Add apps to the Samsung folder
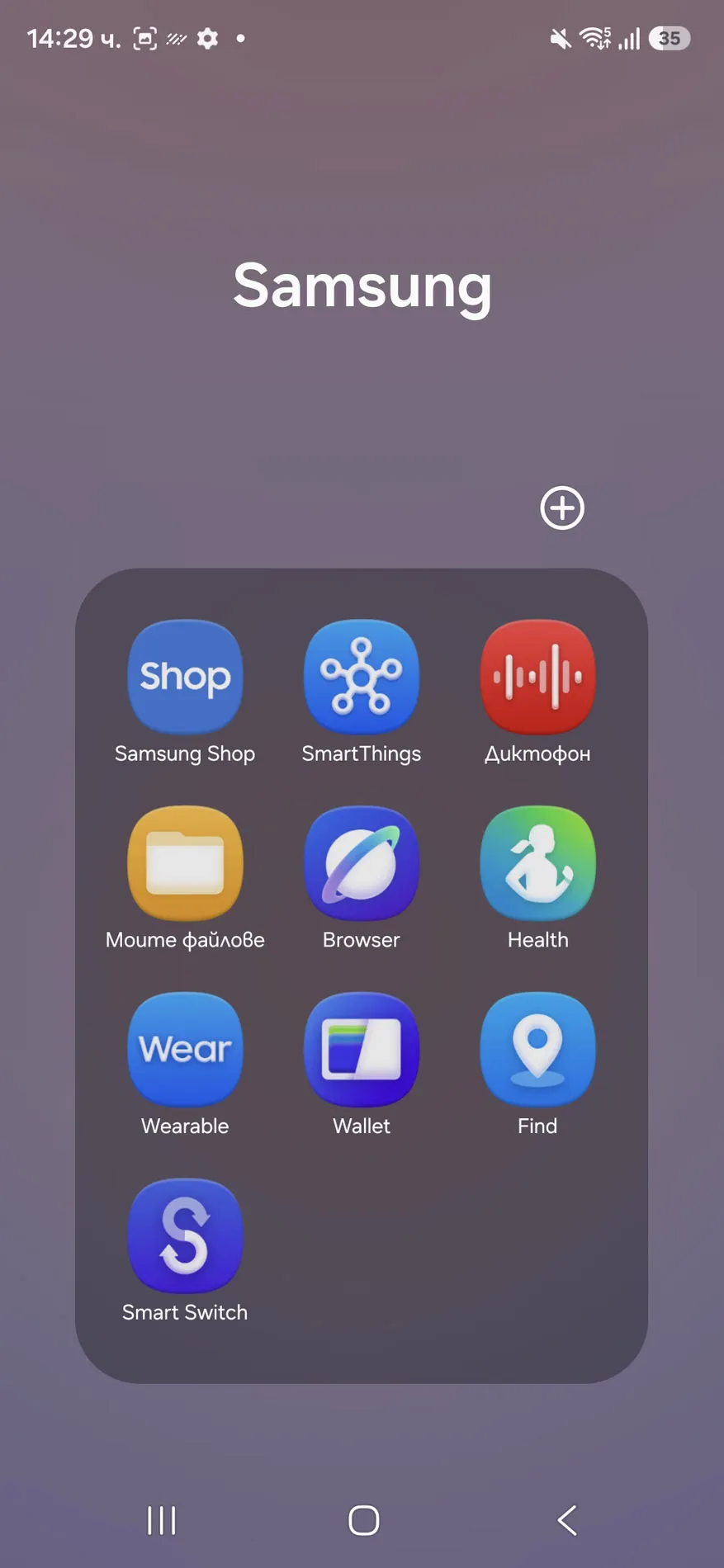This screenshot has height=1568, width=724. 562,508
